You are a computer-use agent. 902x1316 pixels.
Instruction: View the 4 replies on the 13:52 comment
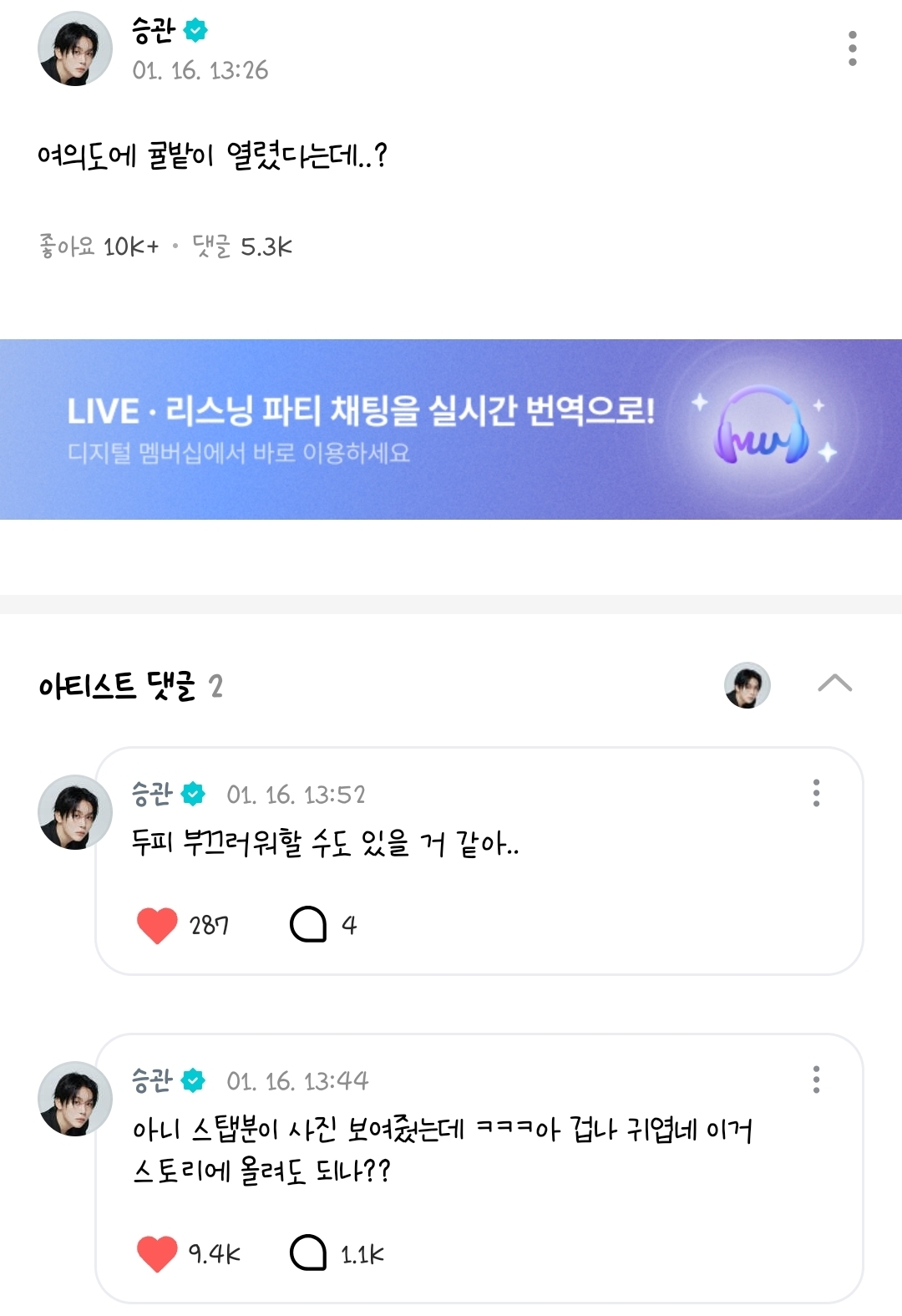click(x=308, y=924)
